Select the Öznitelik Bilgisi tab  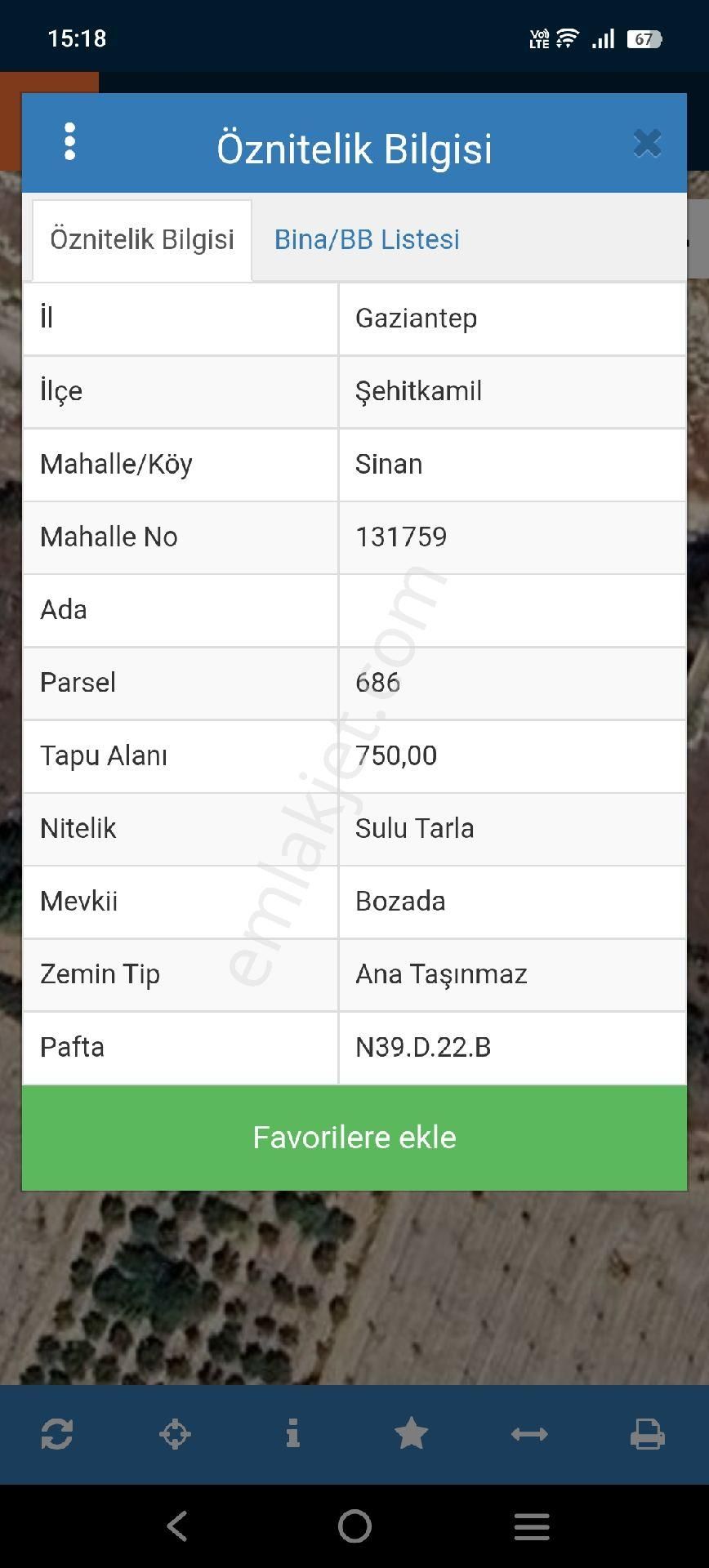(x=140, y=239)
